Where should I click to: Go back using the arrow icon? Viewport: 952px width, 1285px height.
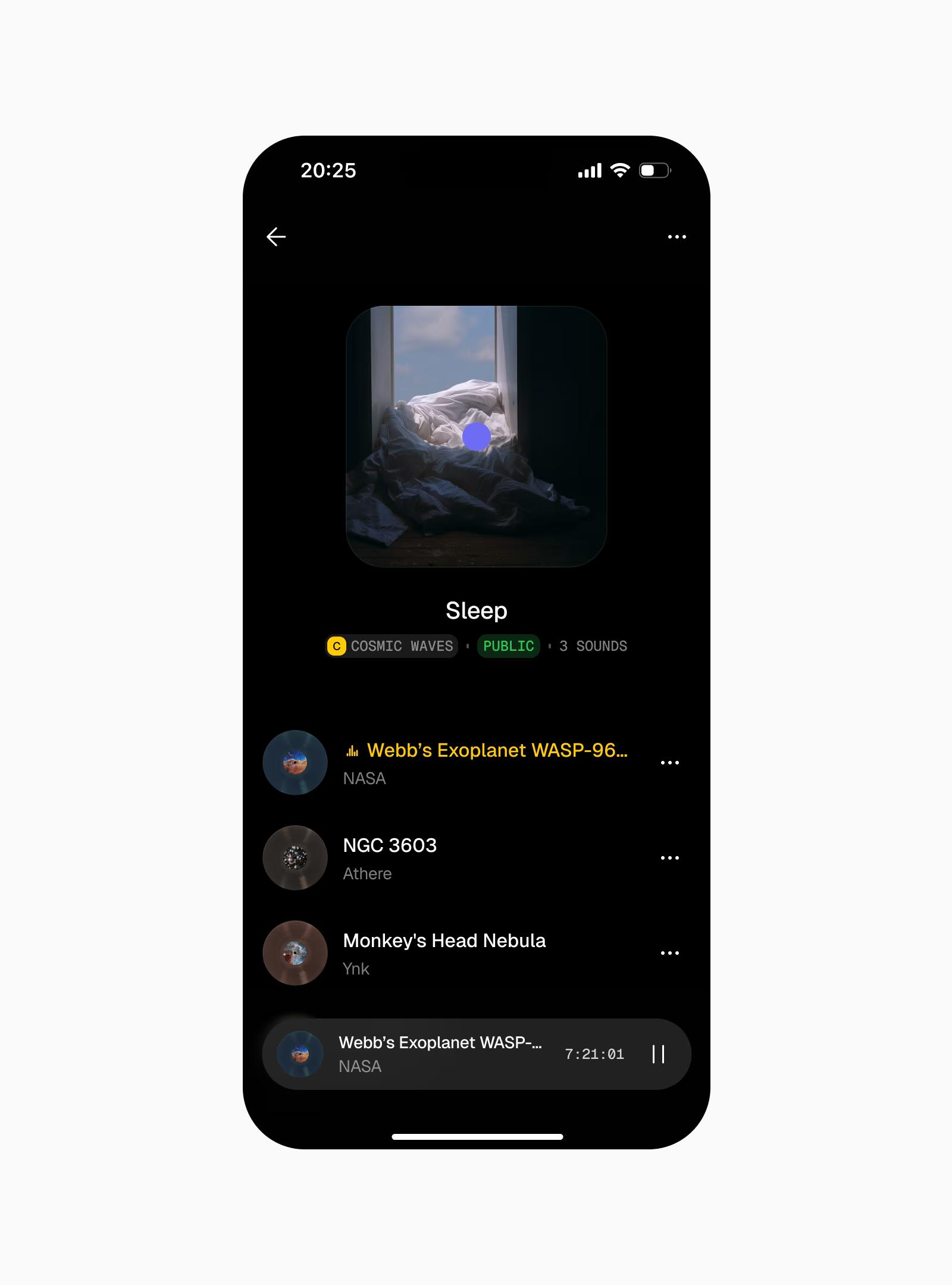click(x=276, y=237)
